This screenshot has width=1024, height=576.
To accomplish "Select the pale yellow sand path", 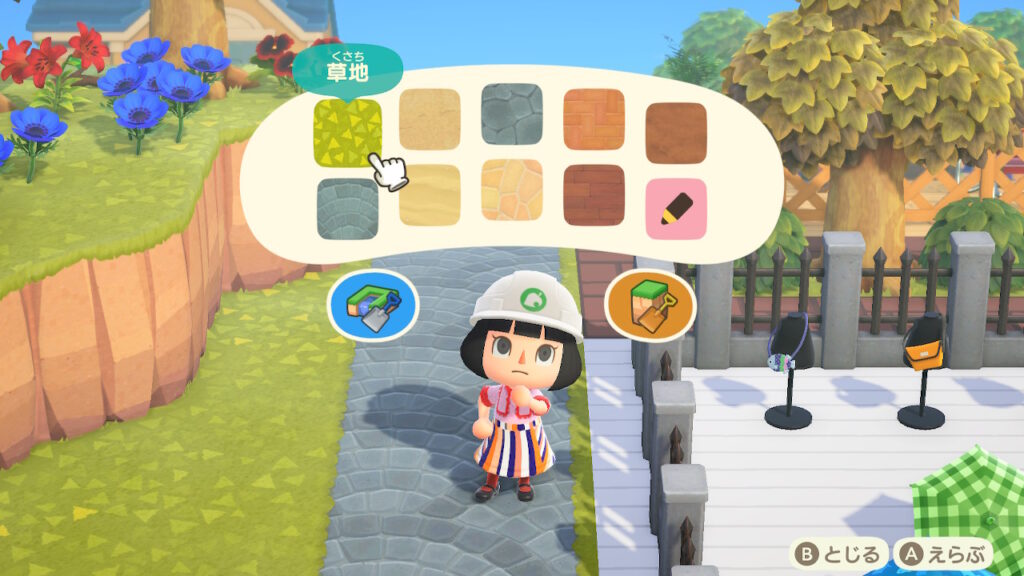I will click(430, 194).
